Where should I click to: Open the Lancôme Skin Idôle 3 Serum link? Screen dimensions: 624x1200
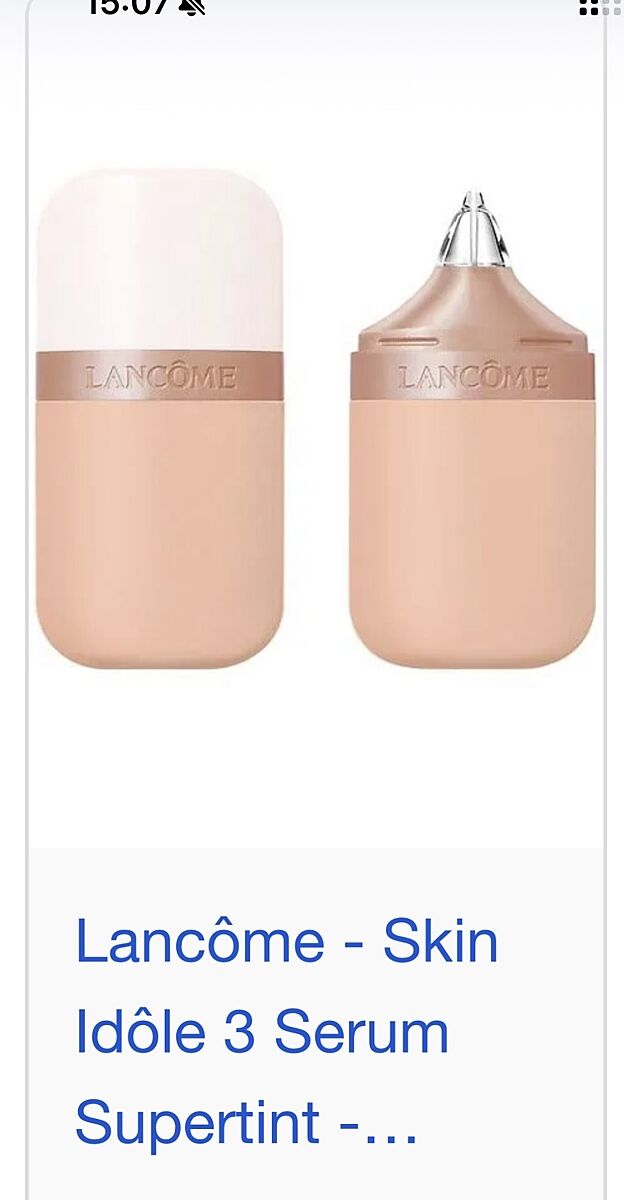287,1032
